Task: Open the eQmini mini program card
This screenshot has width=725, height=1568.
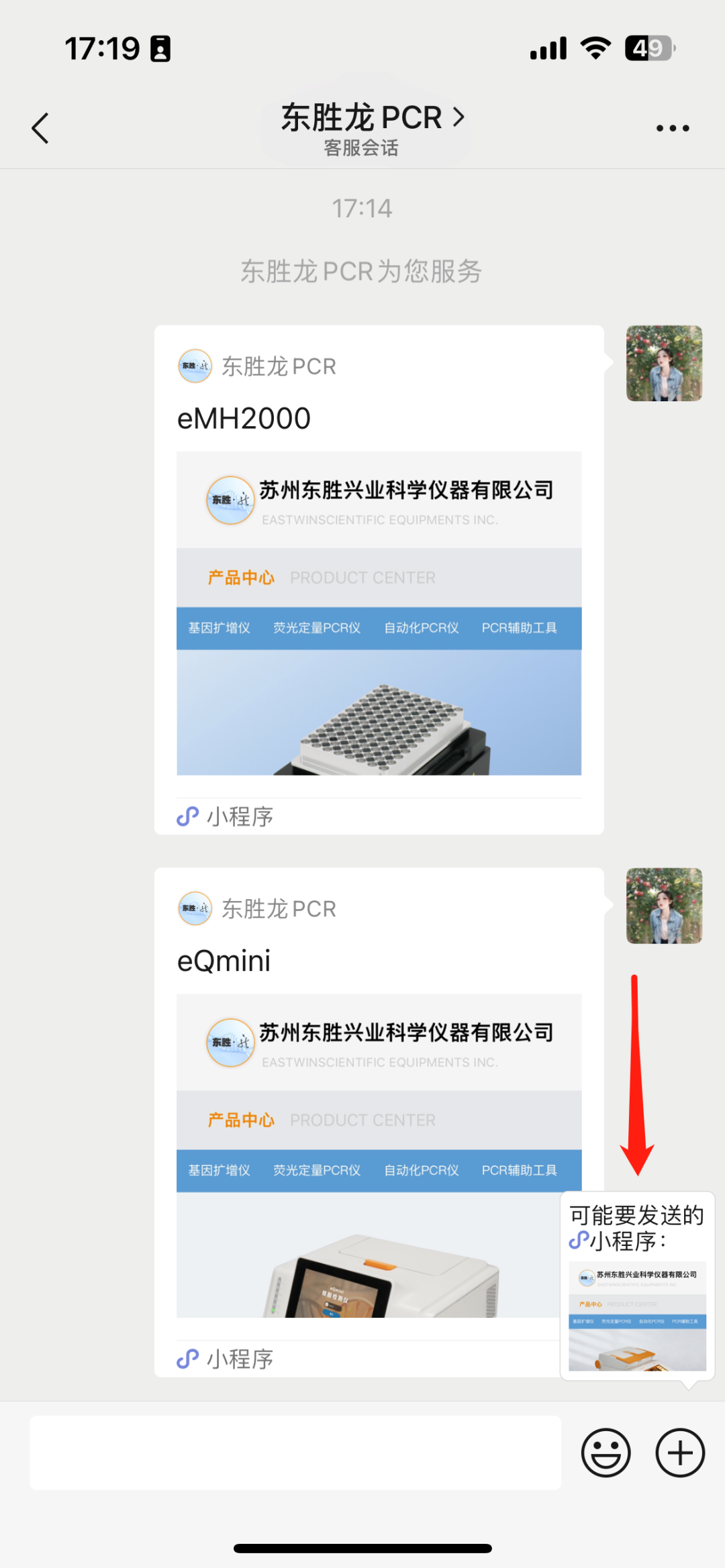Action: (362, 1122)
